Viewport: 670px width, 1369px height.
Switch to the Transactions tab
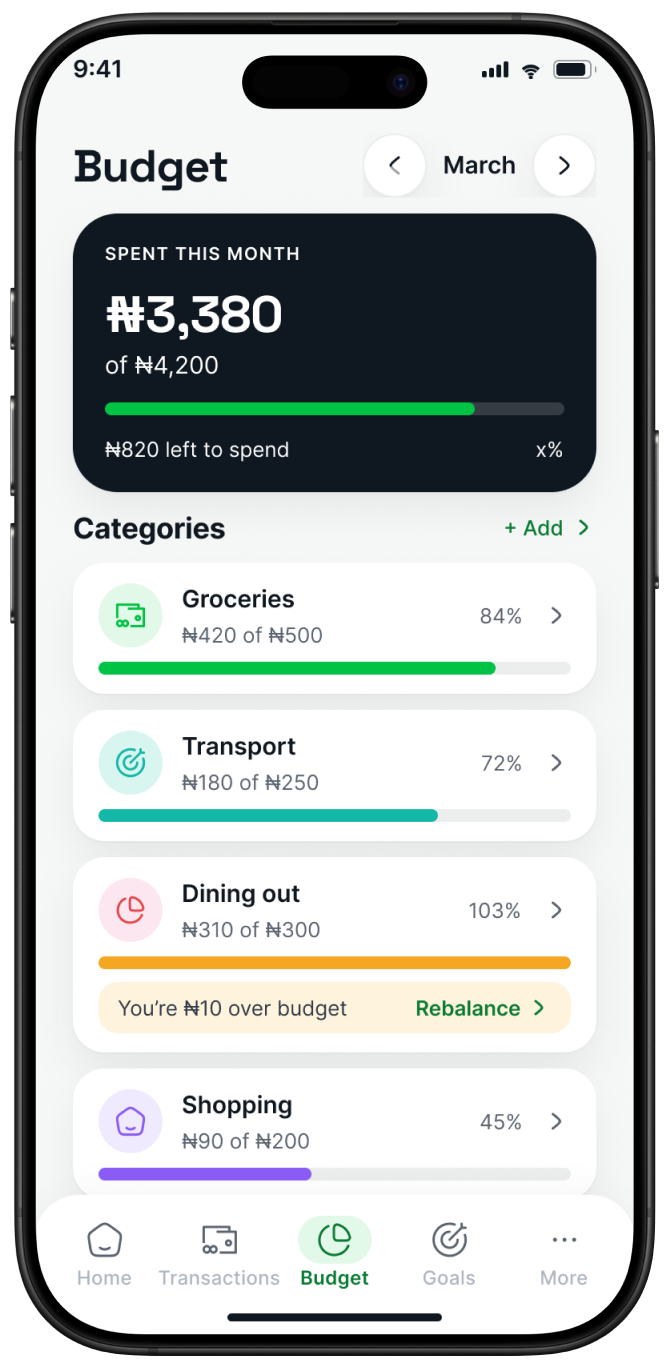(219, 1254)
